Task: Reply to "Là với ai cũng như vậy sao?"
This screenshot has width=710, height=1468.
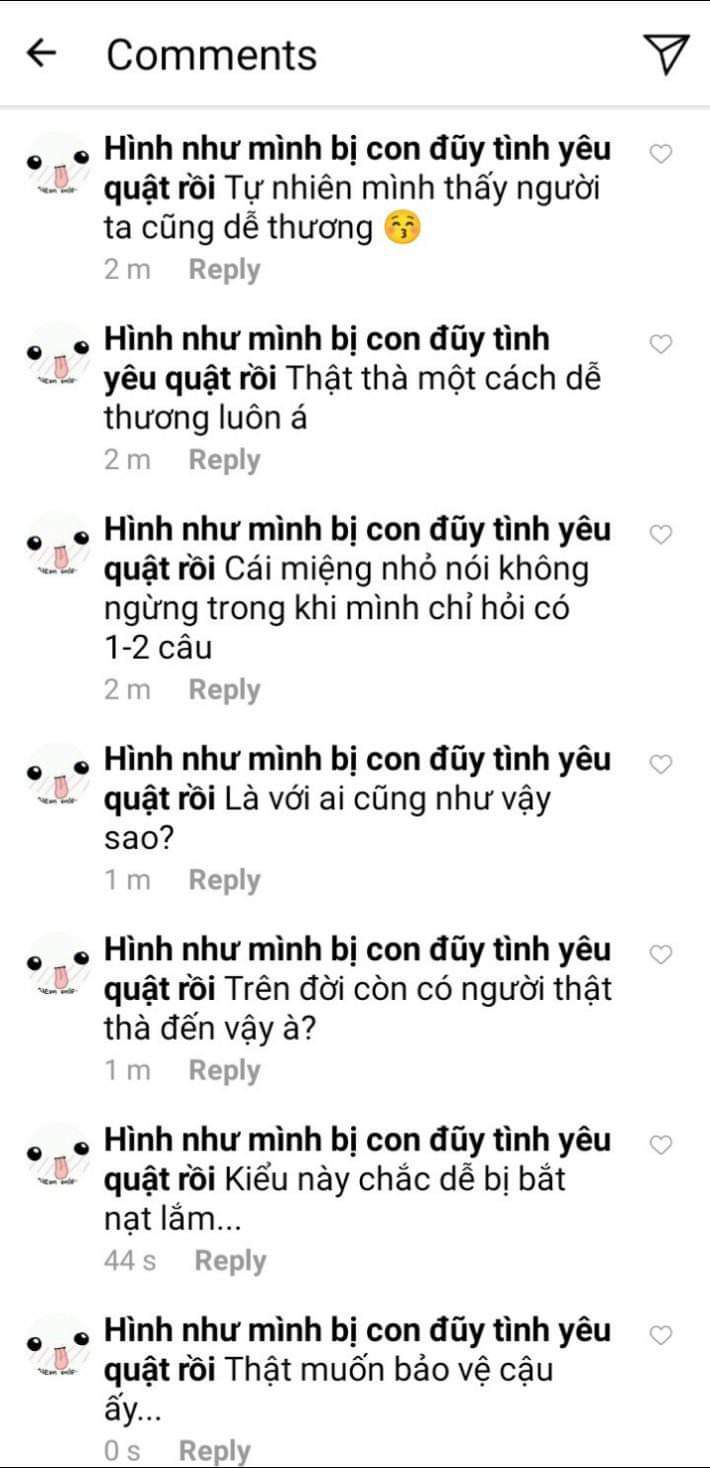Action: tap(225, 880)
